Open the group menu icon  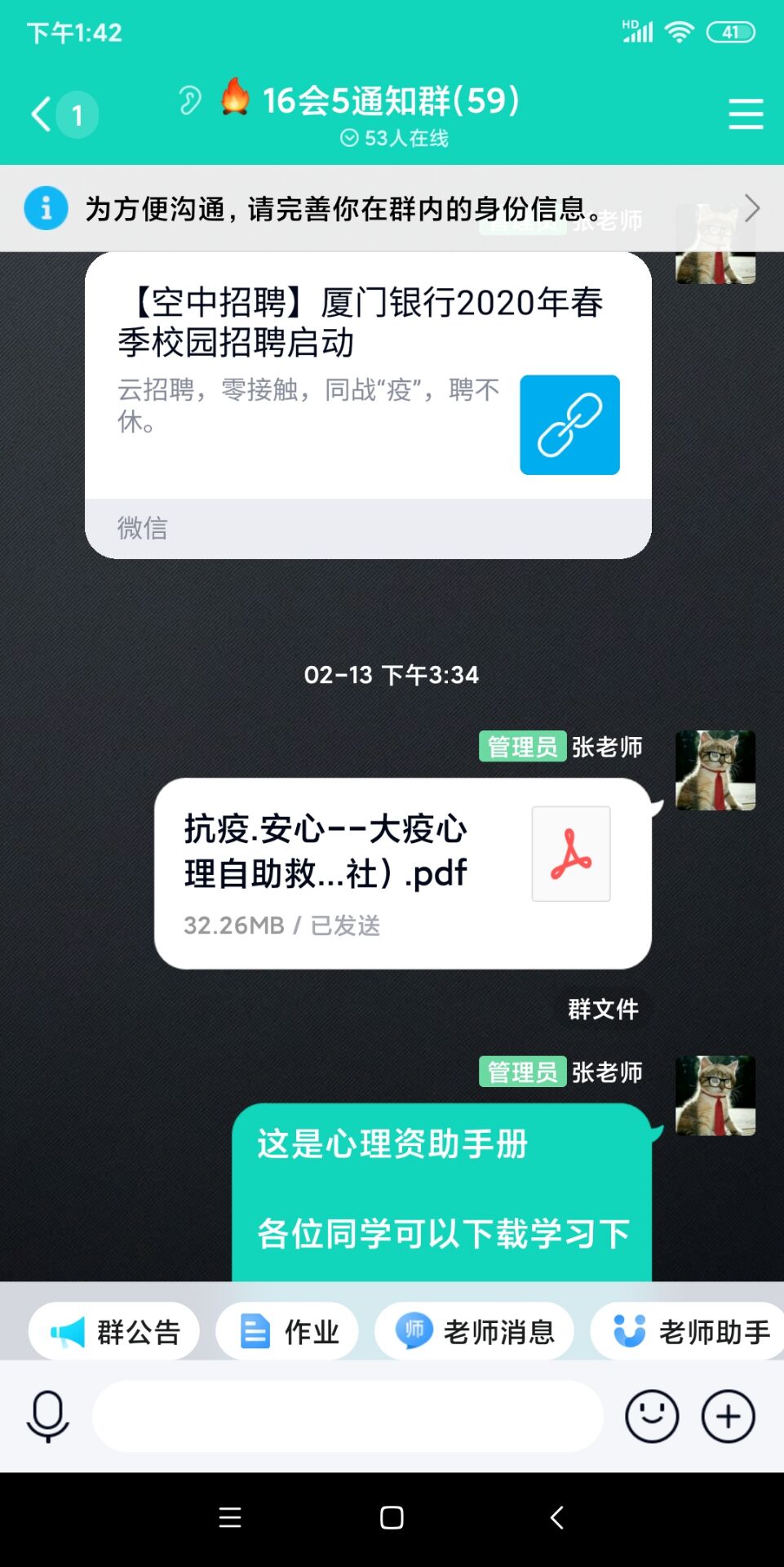[745, 114]
